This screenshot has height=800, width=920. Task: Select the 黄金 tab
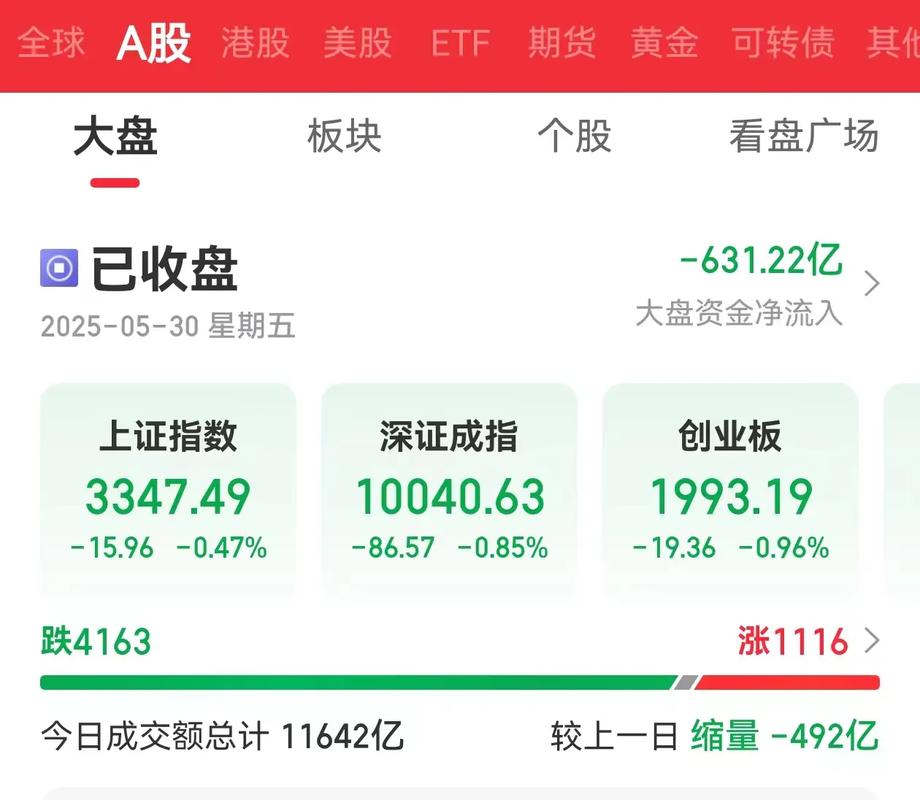[x=664, y=43]
